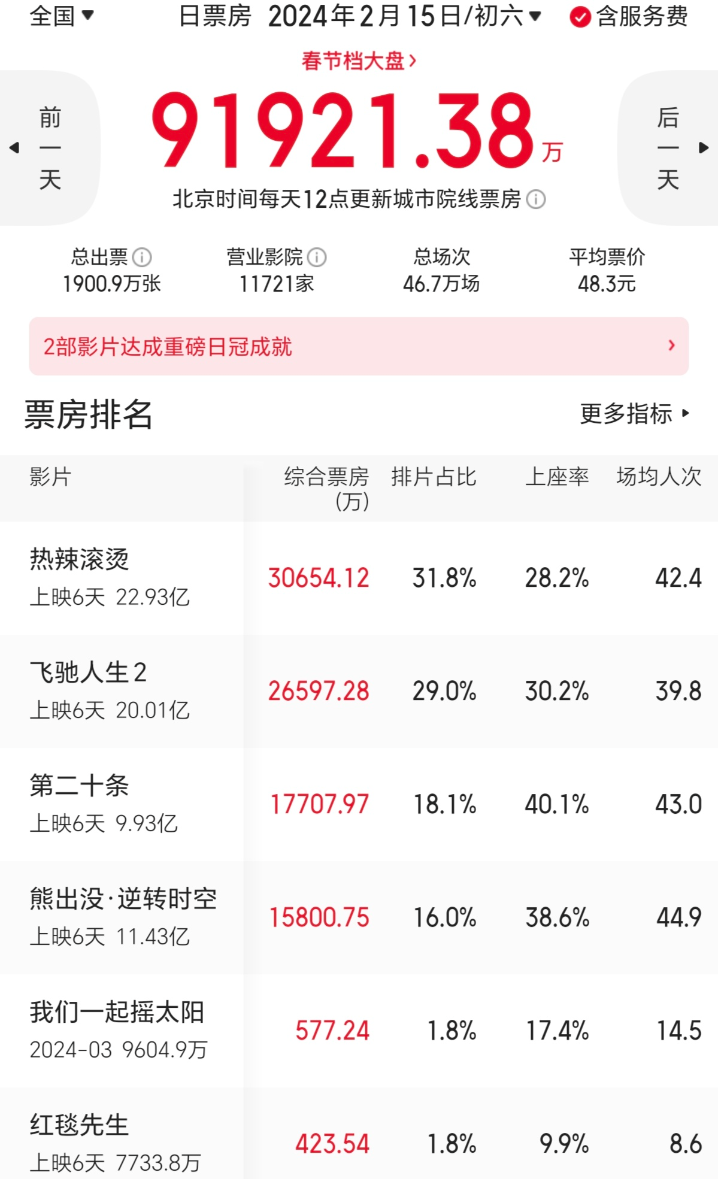
Task: Open the 2部影片达成重磅日冠成就 banner
Action: tap(358, 347)
